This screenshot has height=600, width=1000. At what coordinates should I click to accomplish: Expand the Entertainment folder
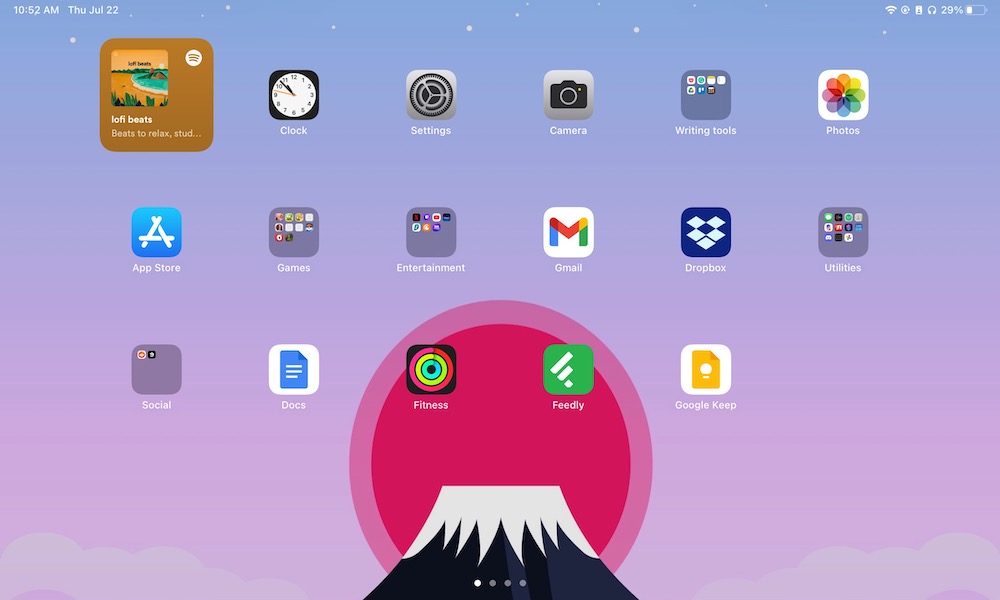click(x=431, y=232)
